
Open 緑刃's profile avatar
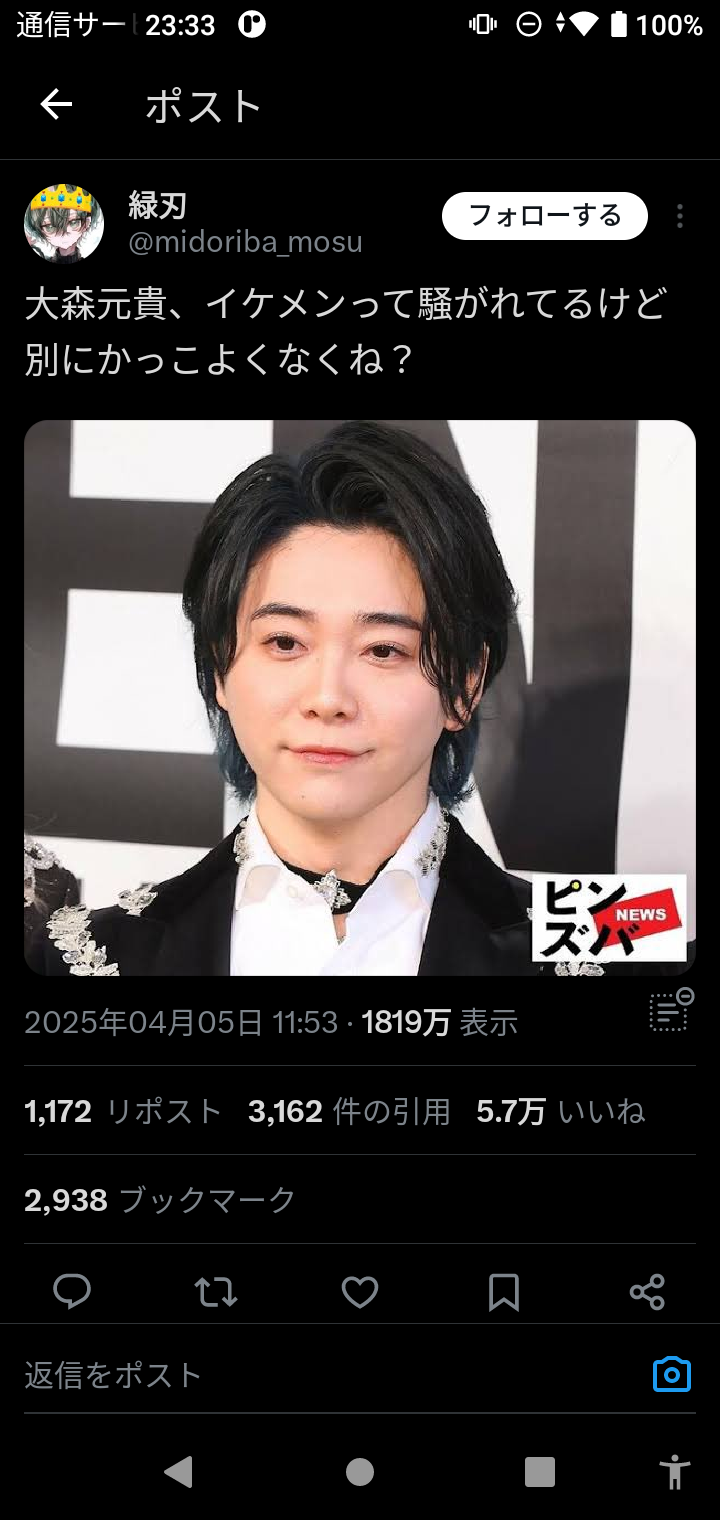coord(64,222)
